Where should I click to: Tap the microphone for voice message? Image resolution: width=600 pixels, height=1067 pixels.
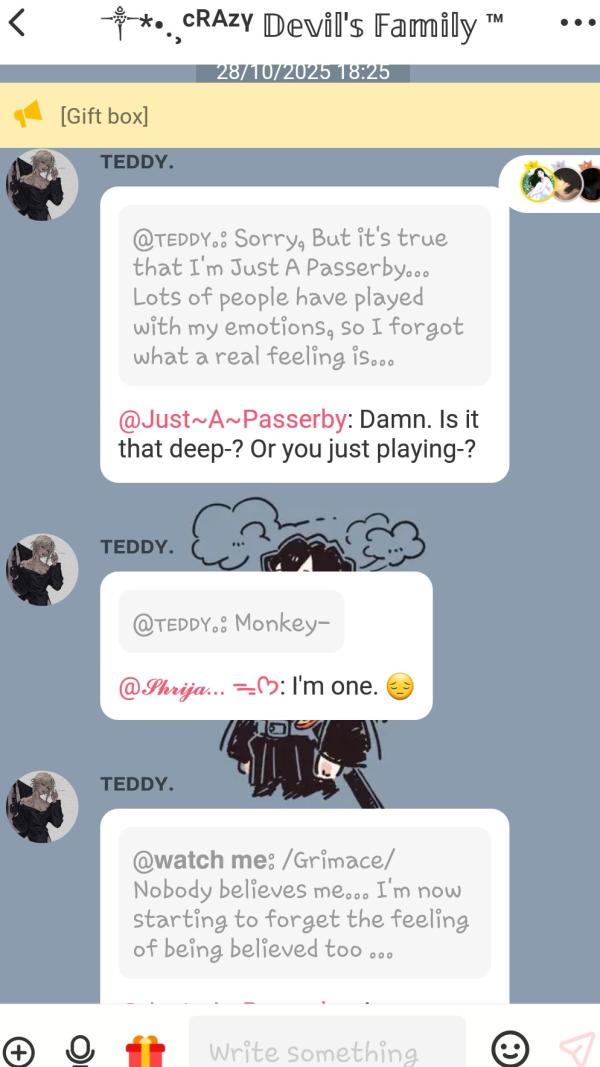tap(80, 1050)
